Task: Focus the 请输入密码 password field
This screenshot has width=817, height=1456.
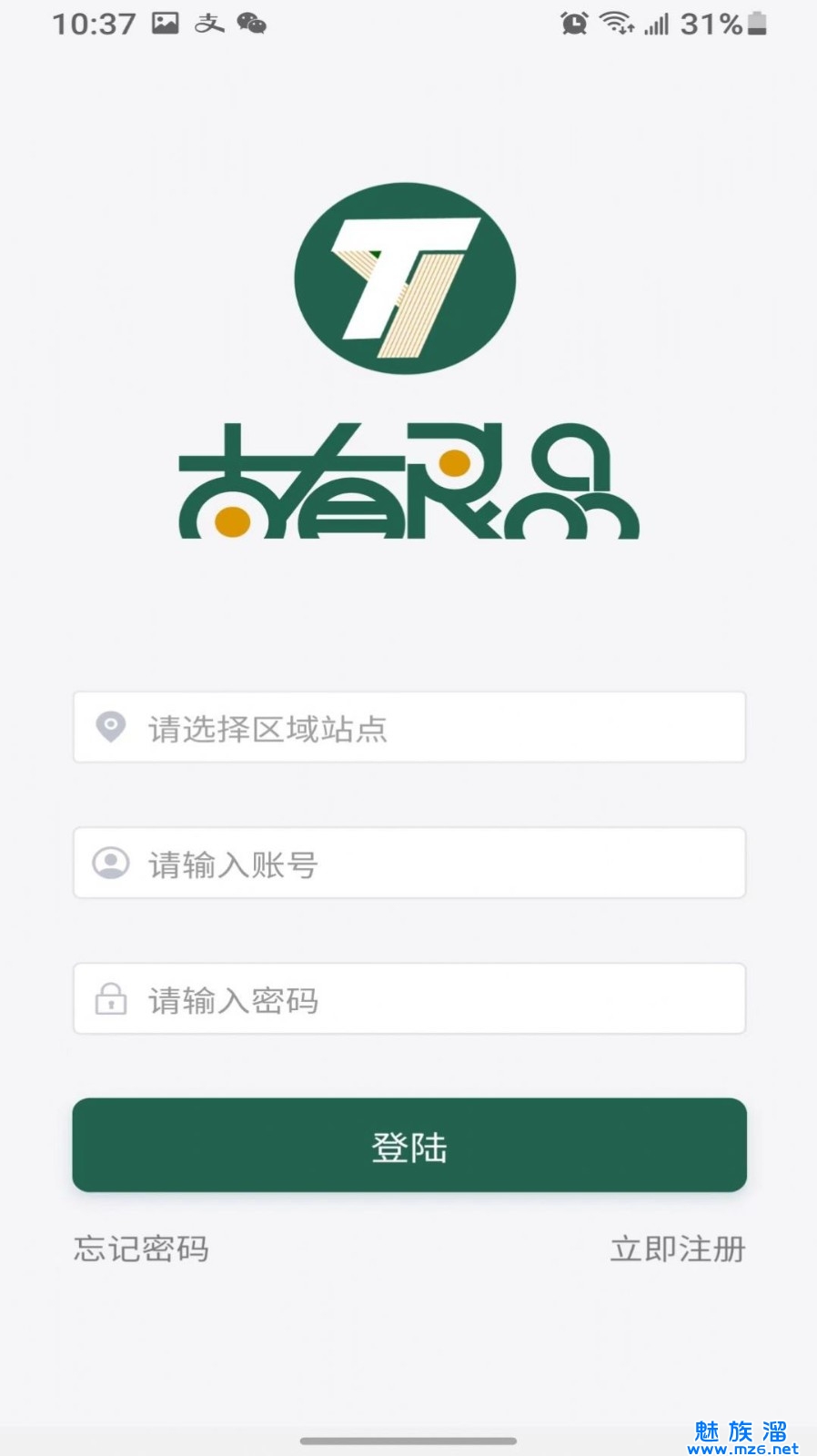Action: click(409, 999)
